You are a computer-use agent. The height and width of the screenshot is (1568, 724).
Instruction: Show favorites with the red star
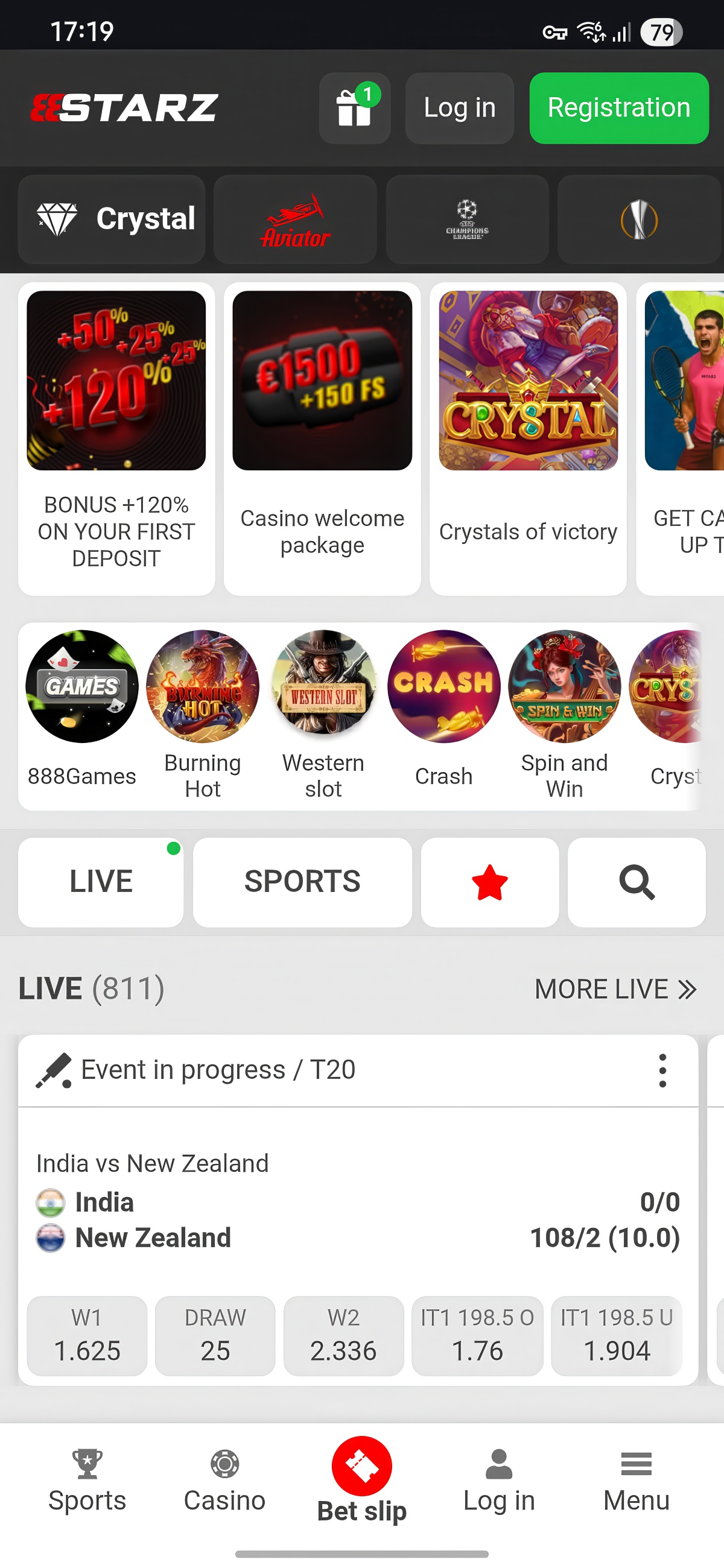489,882
